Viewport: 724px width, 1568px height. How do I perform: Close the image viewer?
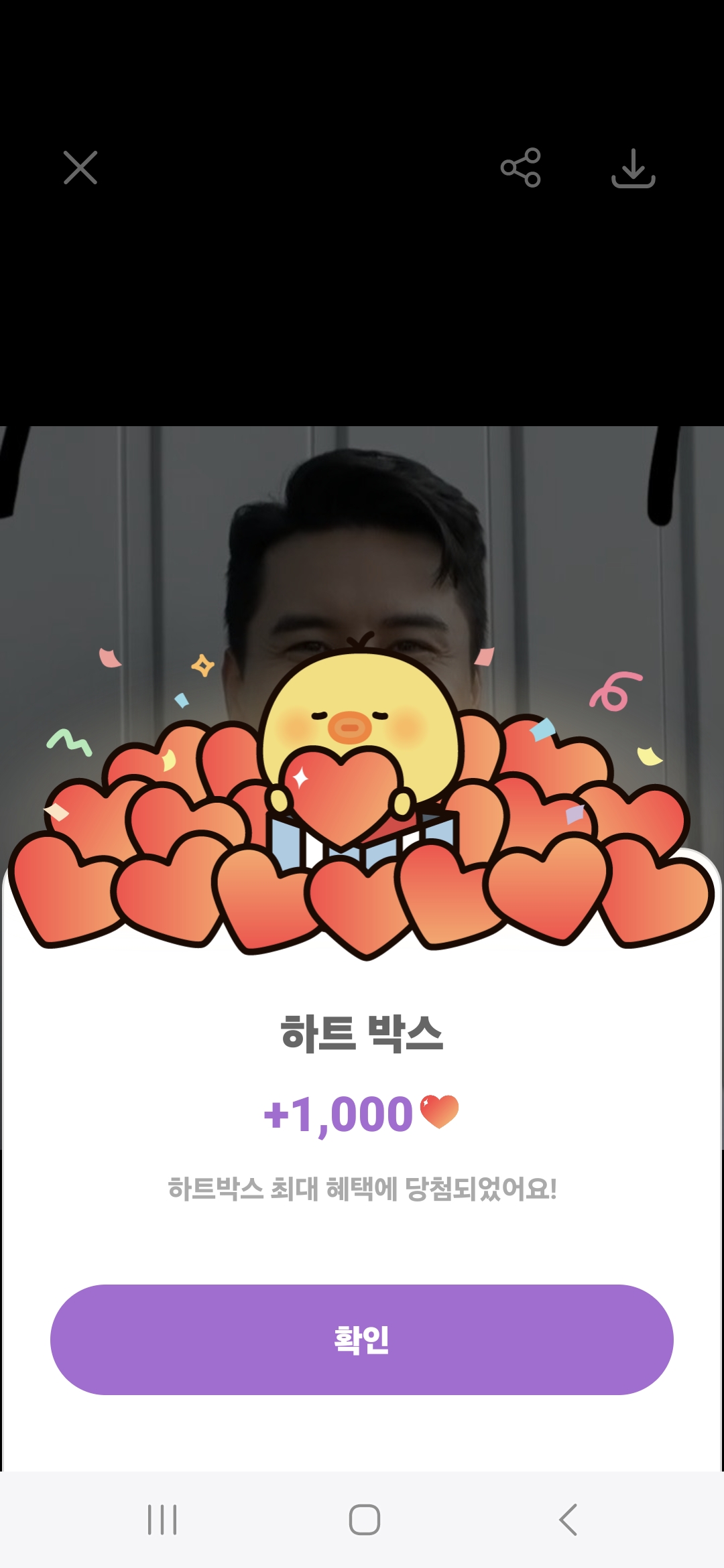80,168
